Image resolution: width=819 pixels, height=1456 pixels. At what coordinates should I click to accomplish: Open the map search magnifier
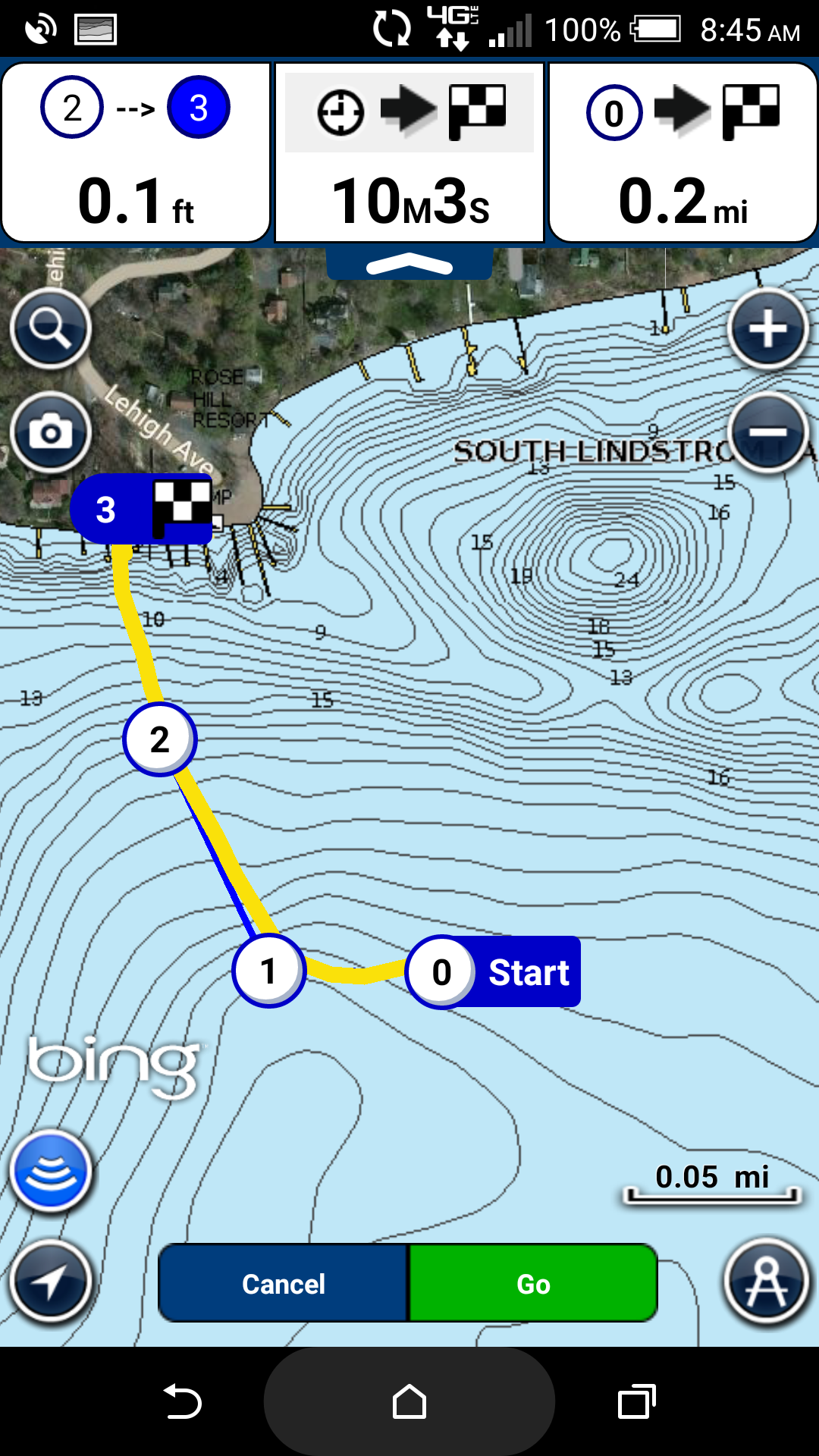click(x=51, y=329)
